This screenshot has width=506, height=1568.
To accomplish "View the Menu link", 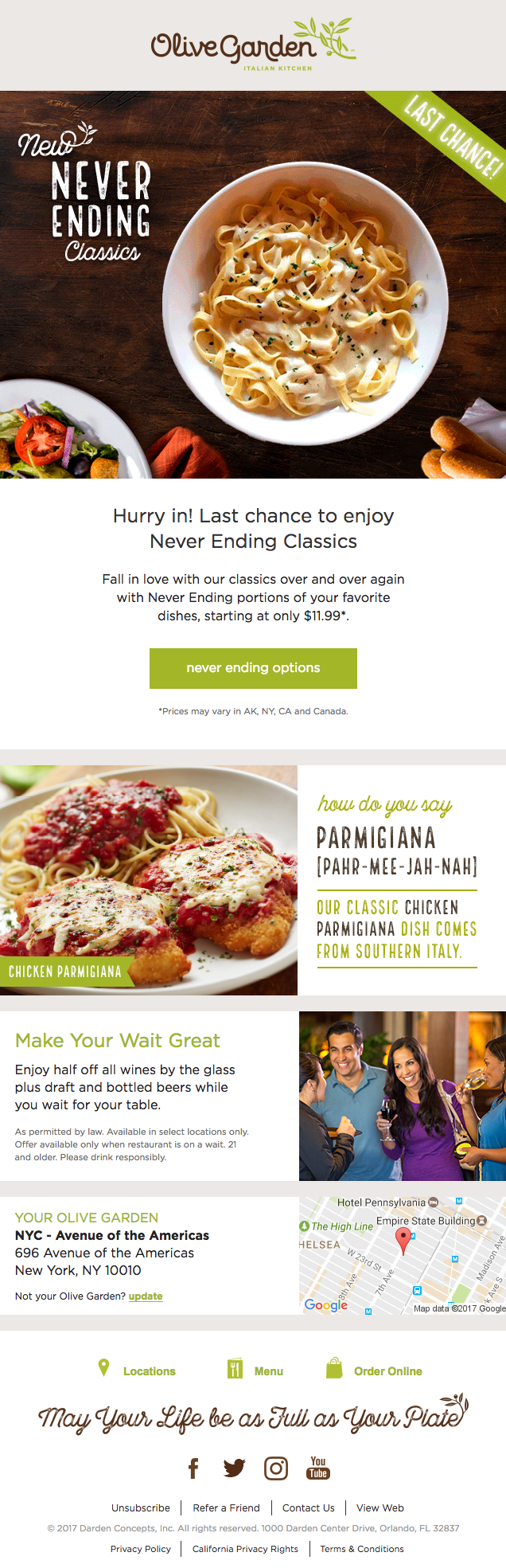I will (268, 1371).
